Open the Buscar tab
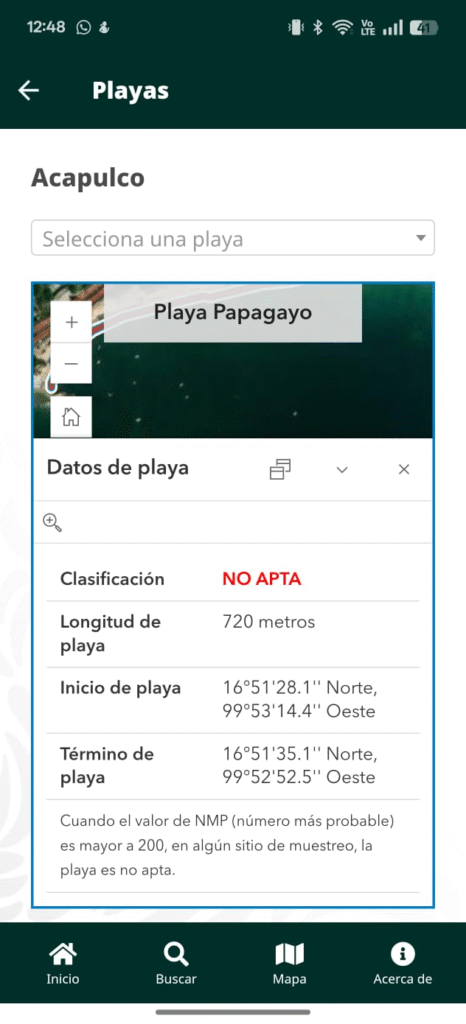Screen dimensions: 466x1024 tap(176, 963)
